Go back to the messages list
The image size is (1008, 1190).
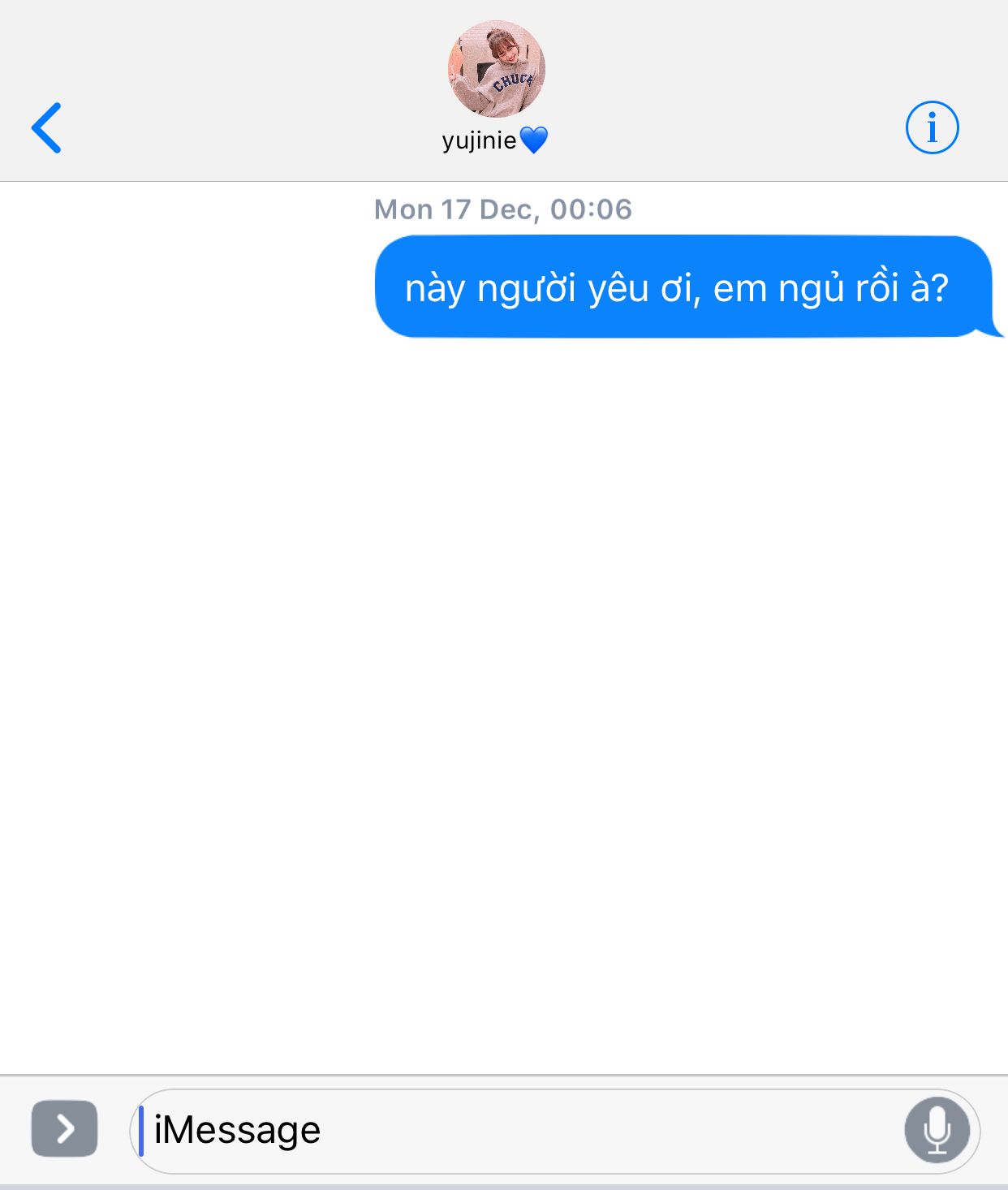[x=46, y=127]
